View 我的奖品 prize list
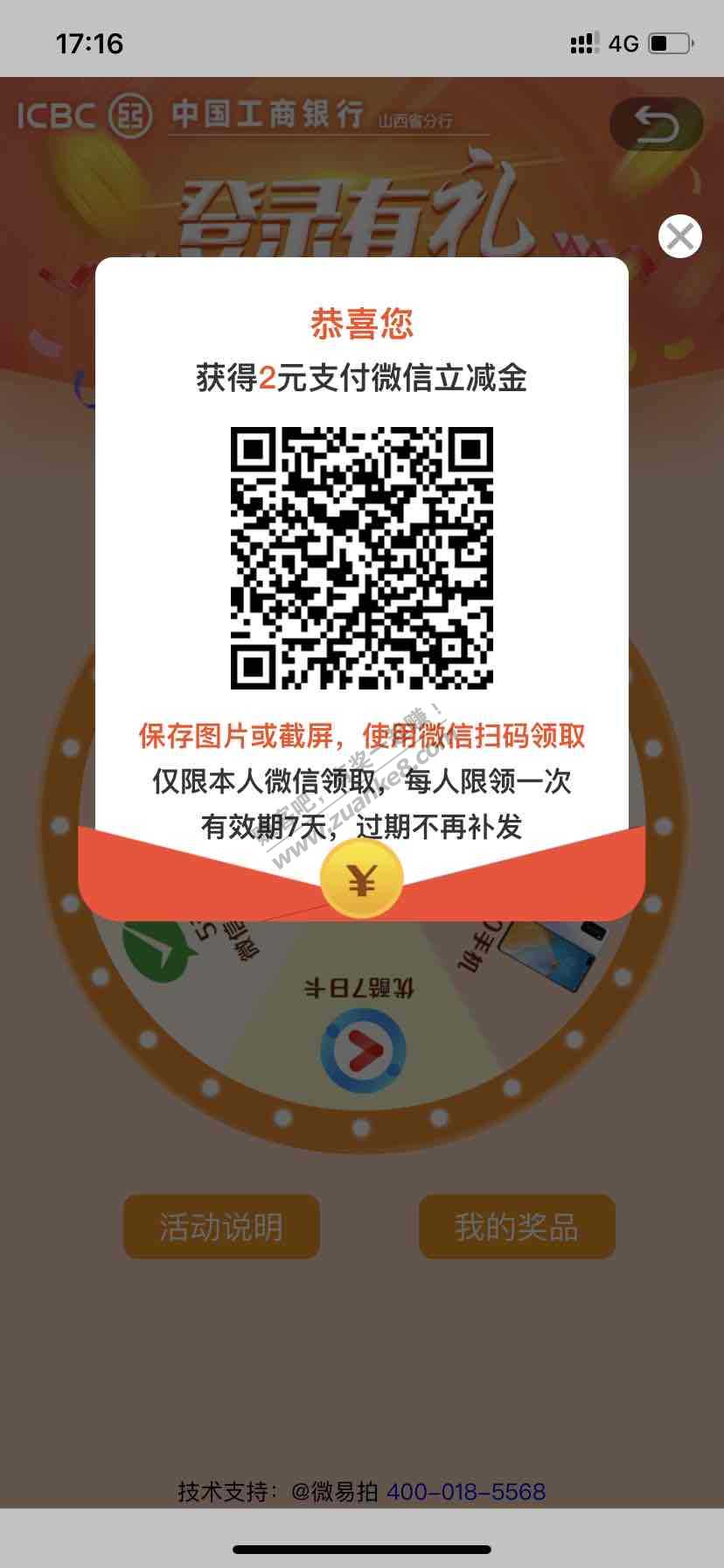Screen dimensions: 724x1568 517,1227
